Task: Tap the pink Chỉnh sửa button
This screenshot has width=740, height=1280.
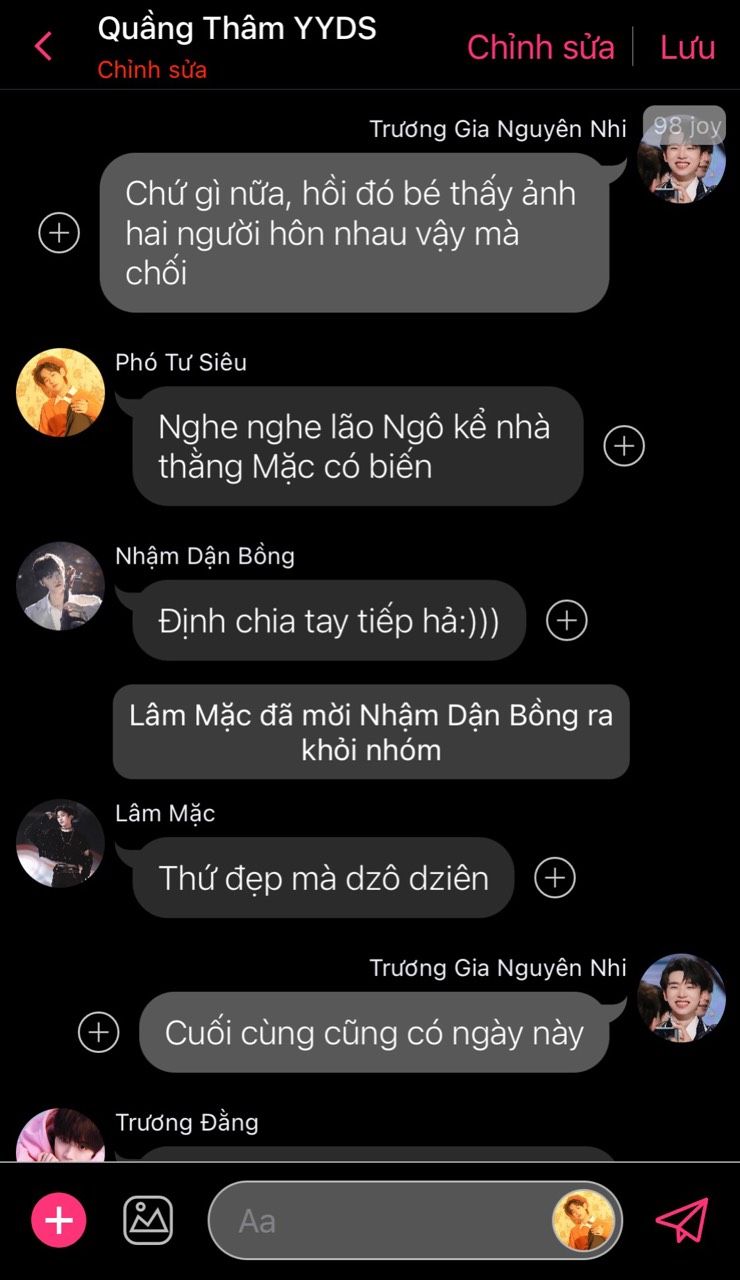Action: (x=540, y=47)
